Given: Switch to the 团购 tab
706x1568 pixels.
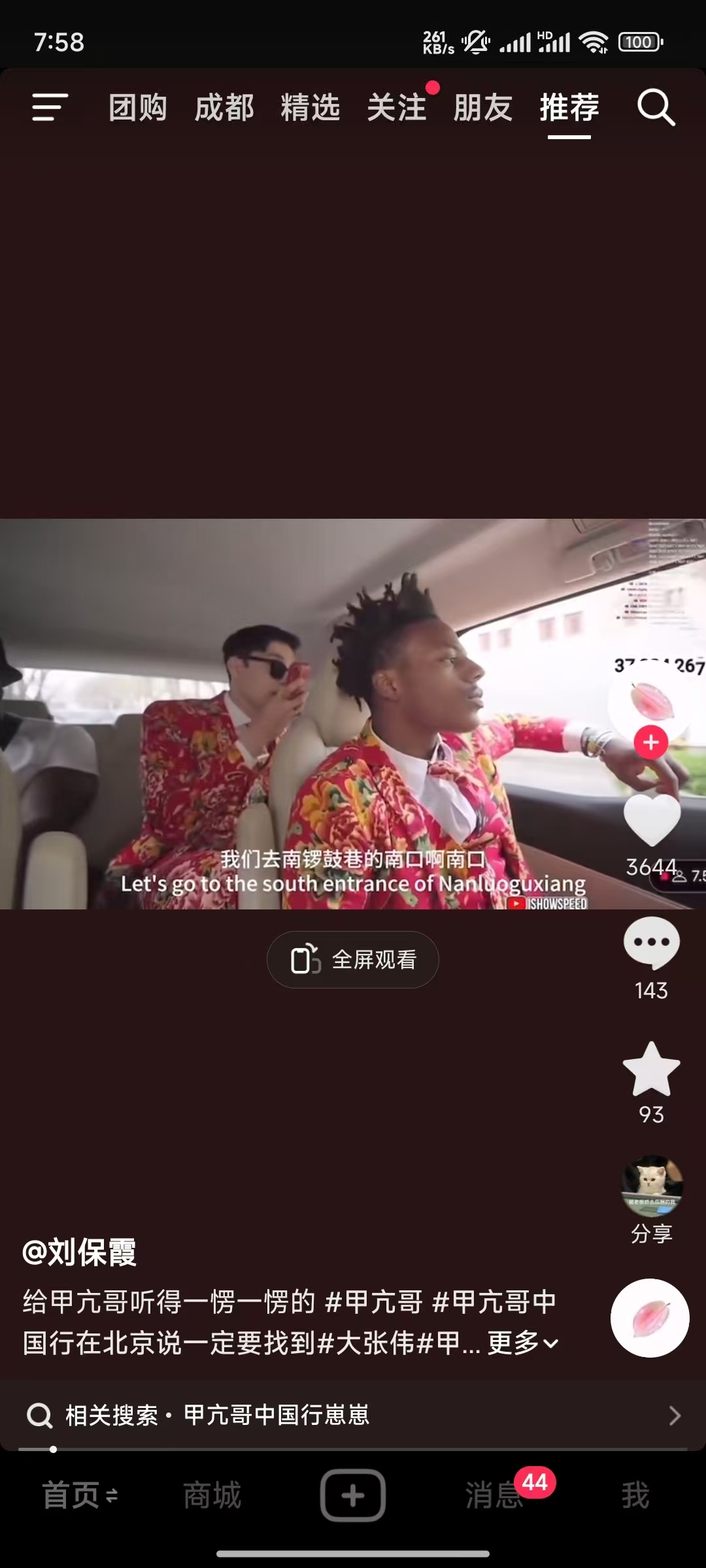Looking at the screenshot, I should pyautogui.click(x=138, y=107).
